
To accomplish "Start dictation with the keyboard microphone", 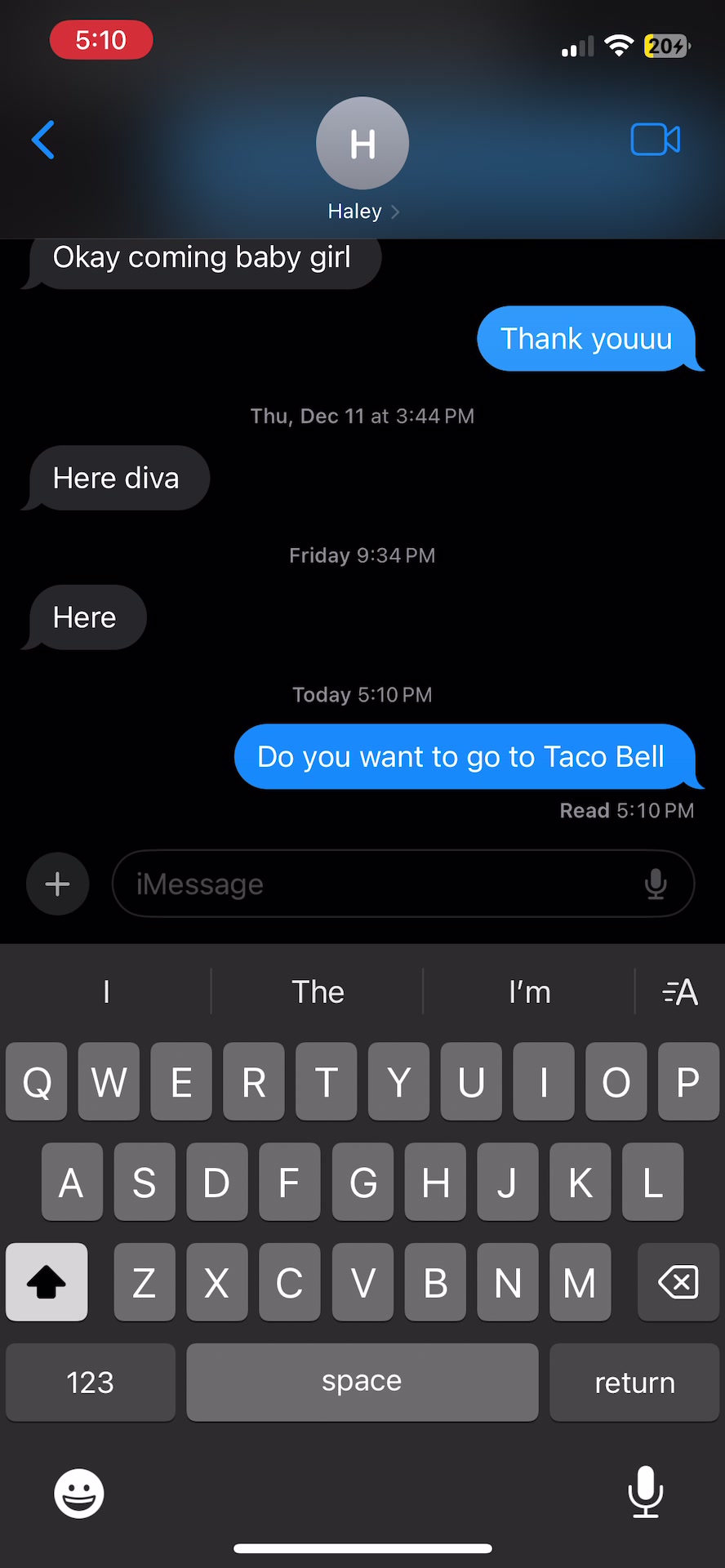I will [x=646, y=1492].
